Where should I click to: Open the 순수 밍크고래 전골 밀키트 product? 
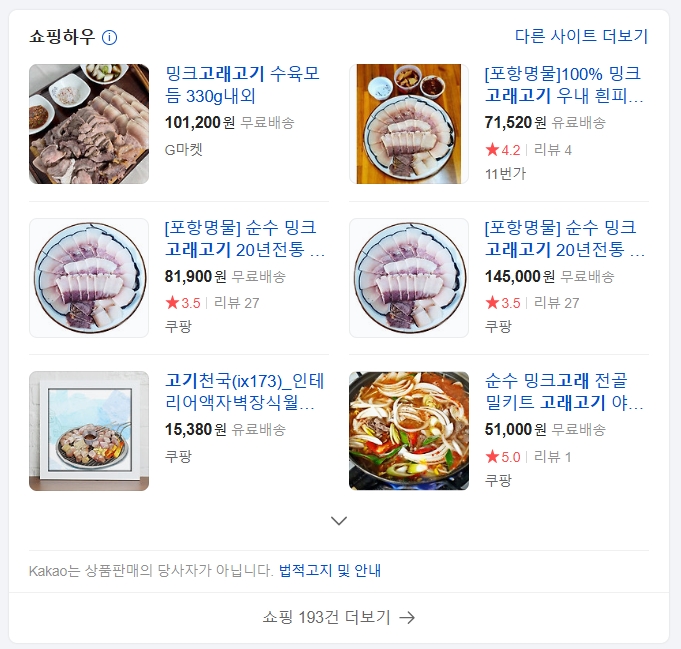coord(563,392)
